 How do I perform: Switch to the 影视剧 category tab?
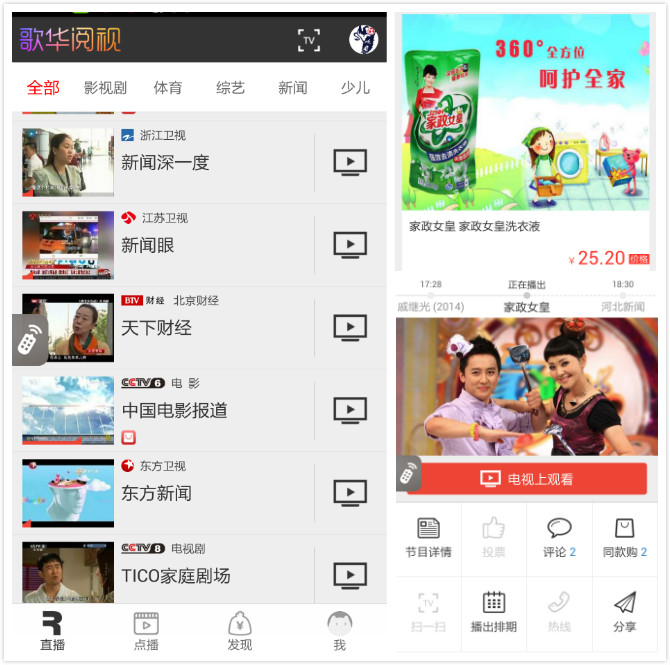tap(105, 88)
